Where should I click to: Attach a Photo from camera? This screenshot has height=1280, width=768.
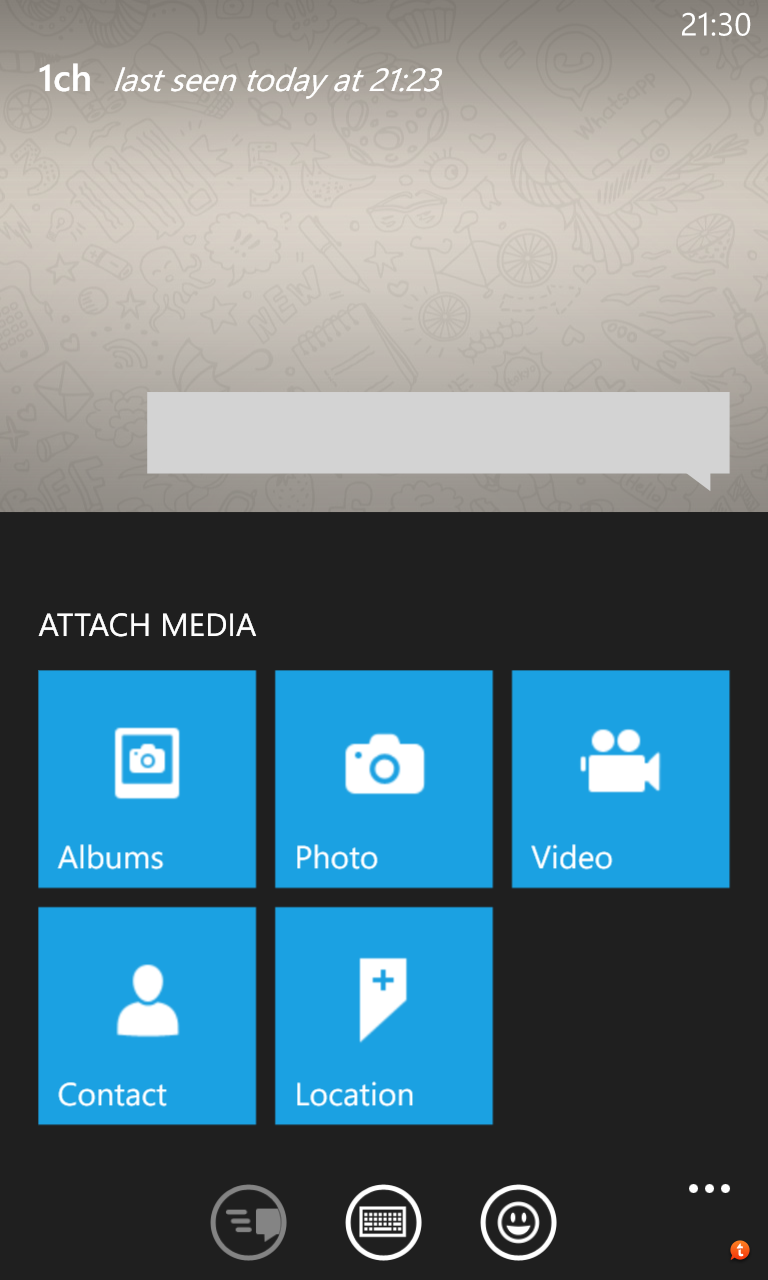384,778
